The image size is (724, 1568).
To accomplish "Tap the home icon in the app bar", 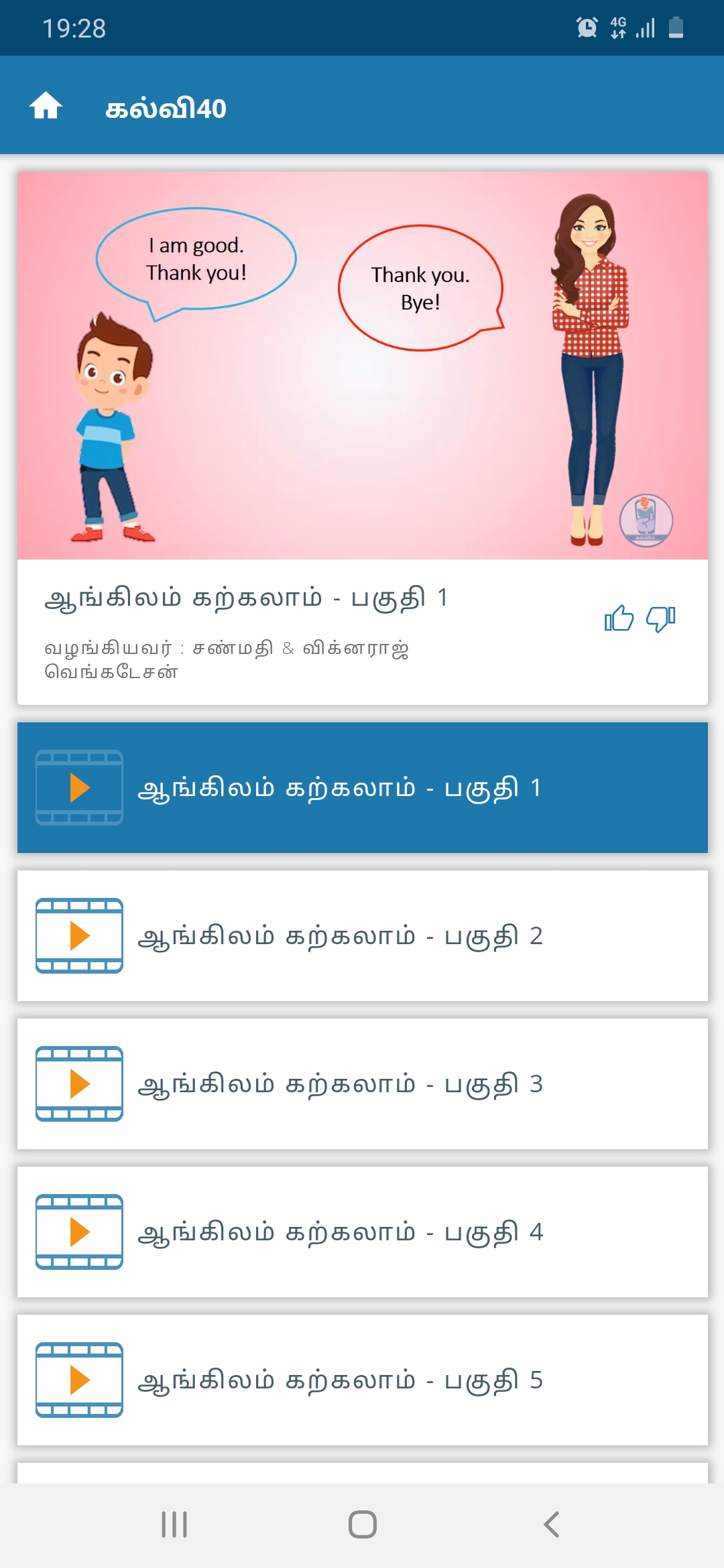I will click(x=46, y=106).
